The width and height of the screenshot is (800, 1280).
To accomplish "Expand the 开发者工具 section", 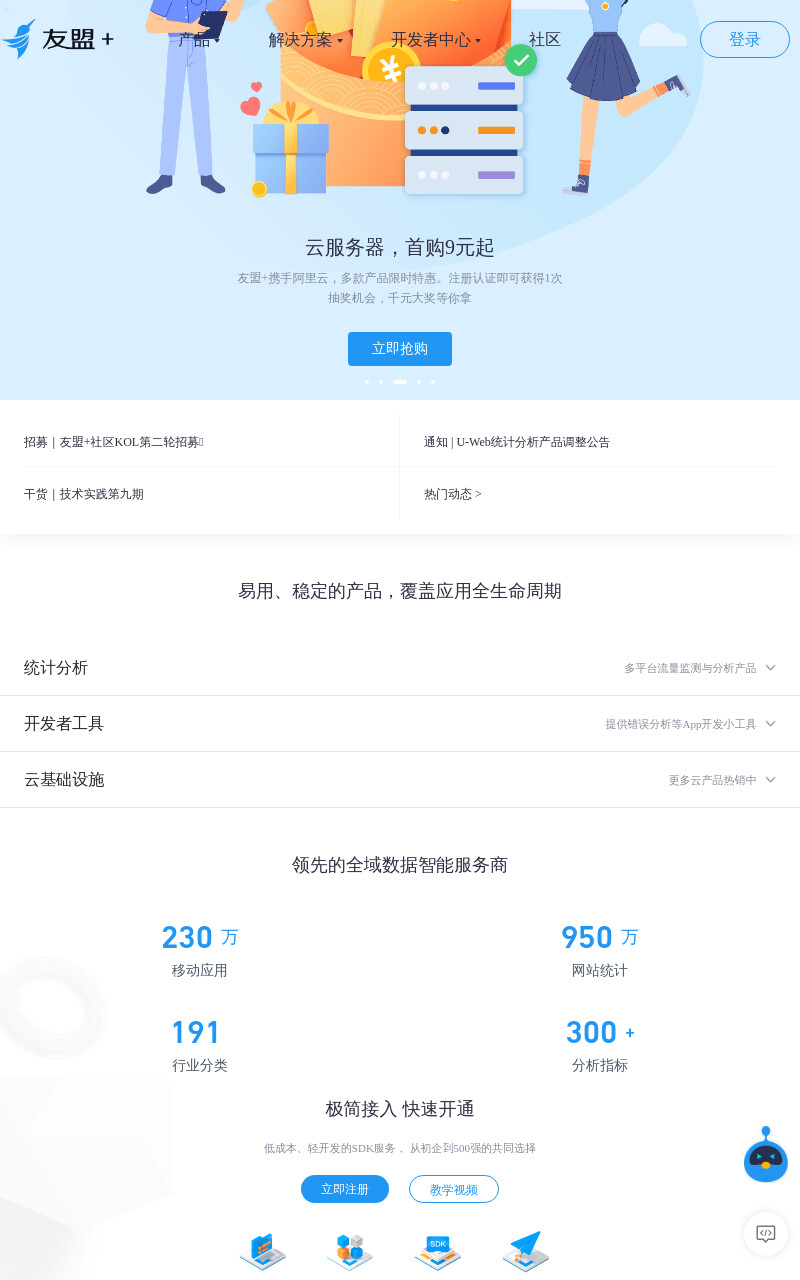I will pos(400,724).
